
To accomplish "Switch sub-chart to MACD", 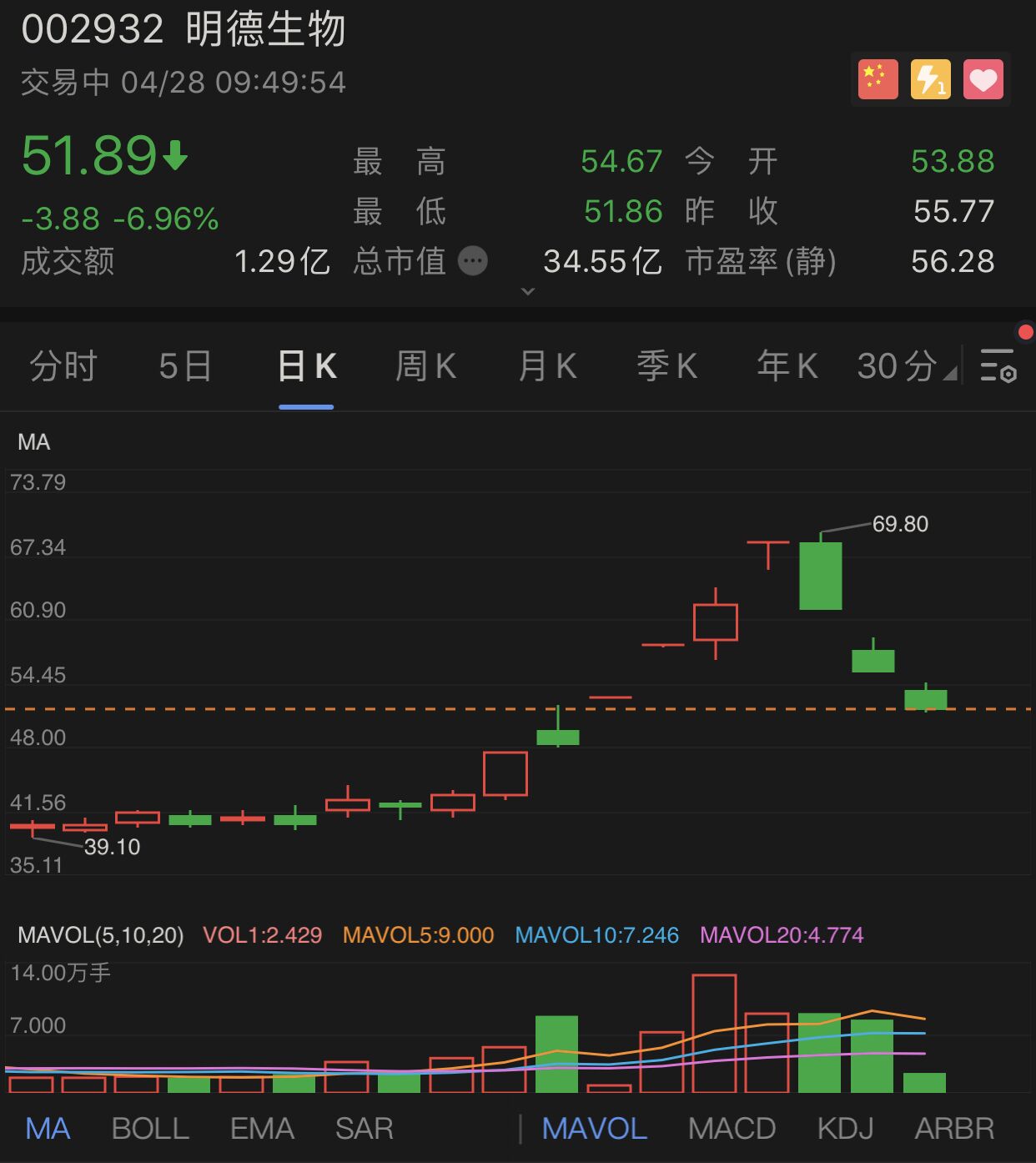I will coord(732,1129).
